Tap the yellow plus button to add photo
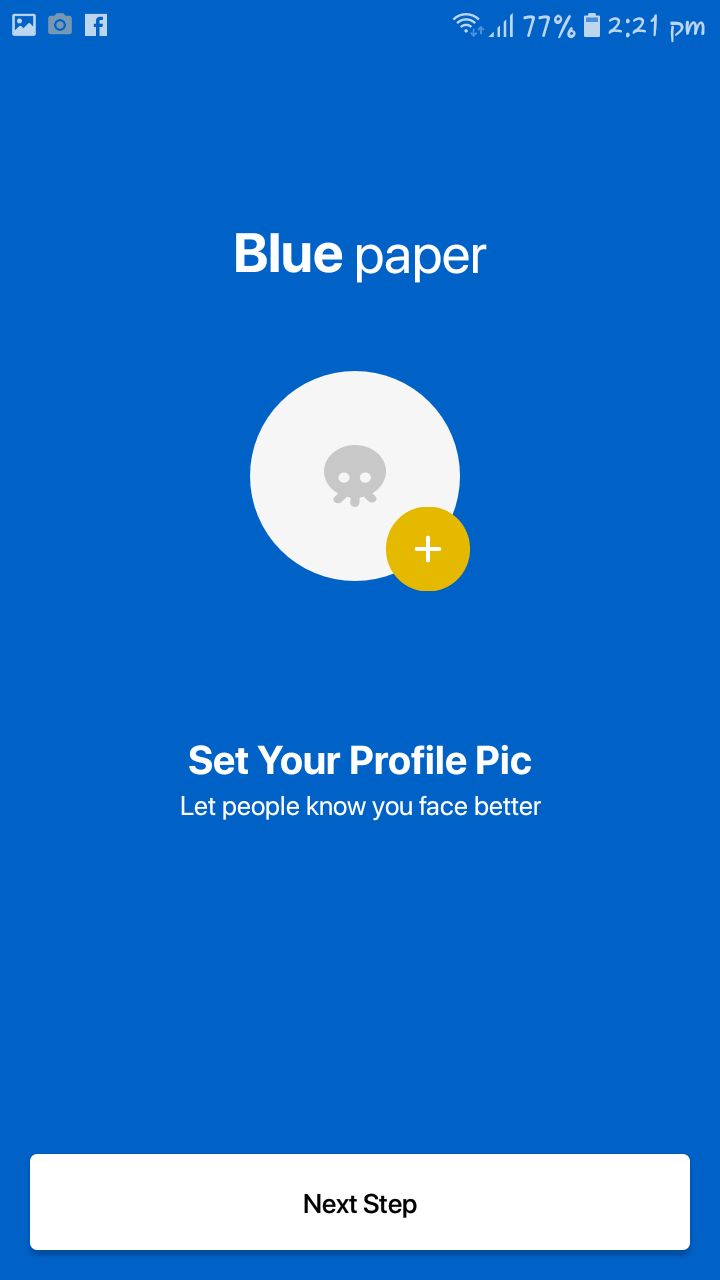The image size is (720, 1280). point(428,549)
